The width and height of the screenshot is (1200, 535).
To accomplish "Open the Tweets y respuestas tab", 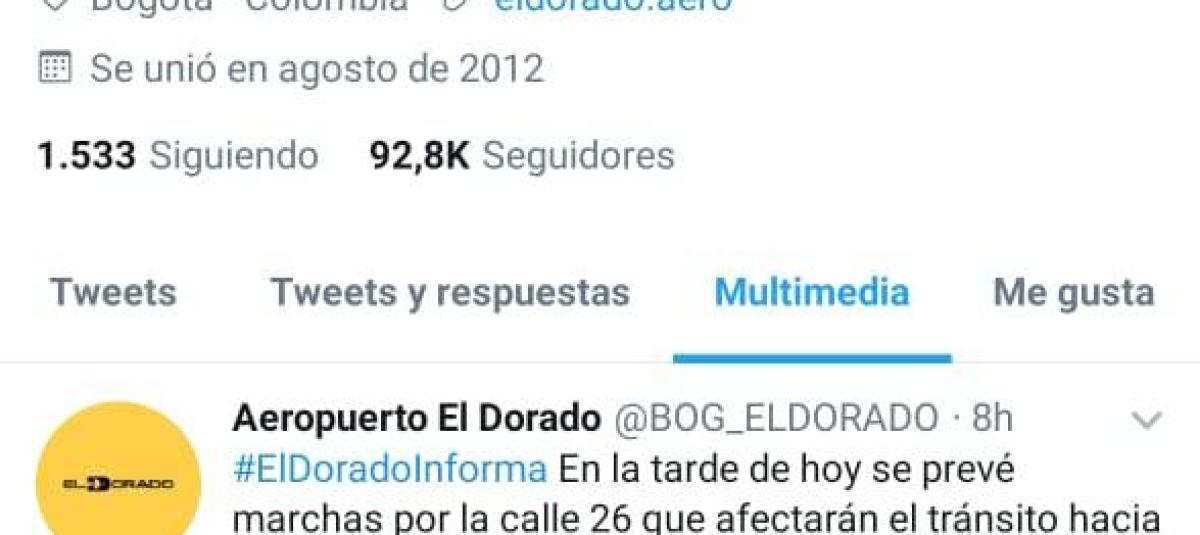I will coord(450,293).
